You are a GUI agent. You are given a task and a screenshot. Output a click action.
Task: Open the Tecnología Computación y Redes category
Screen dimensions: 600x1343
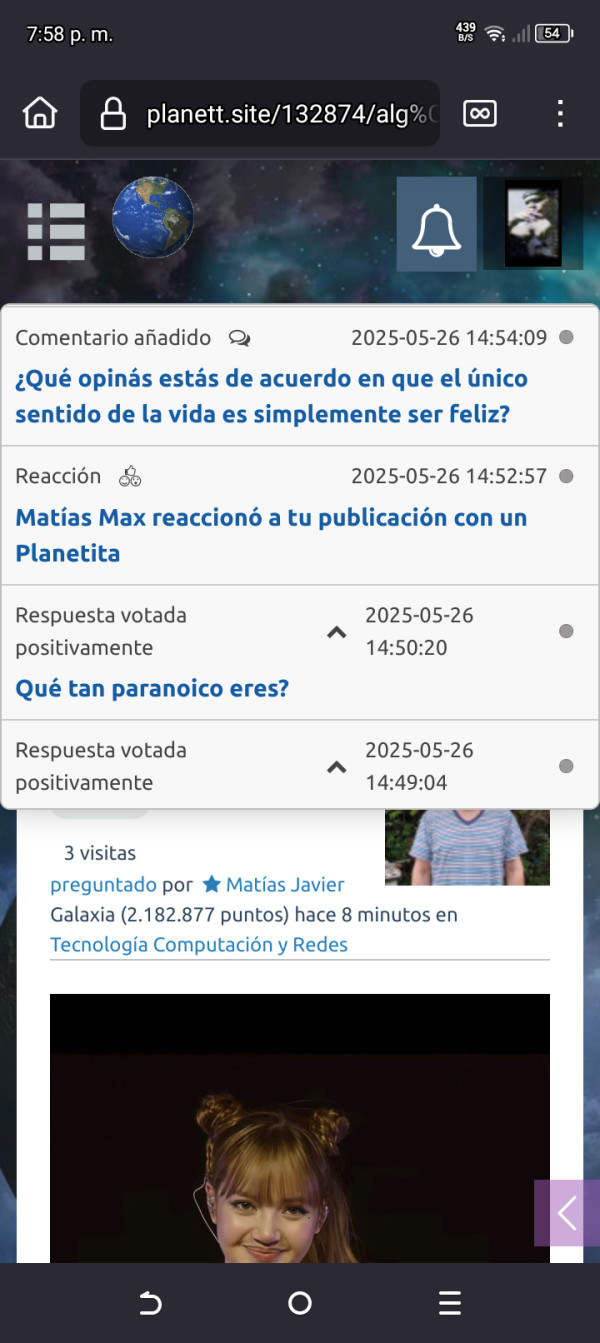point(199,945)
